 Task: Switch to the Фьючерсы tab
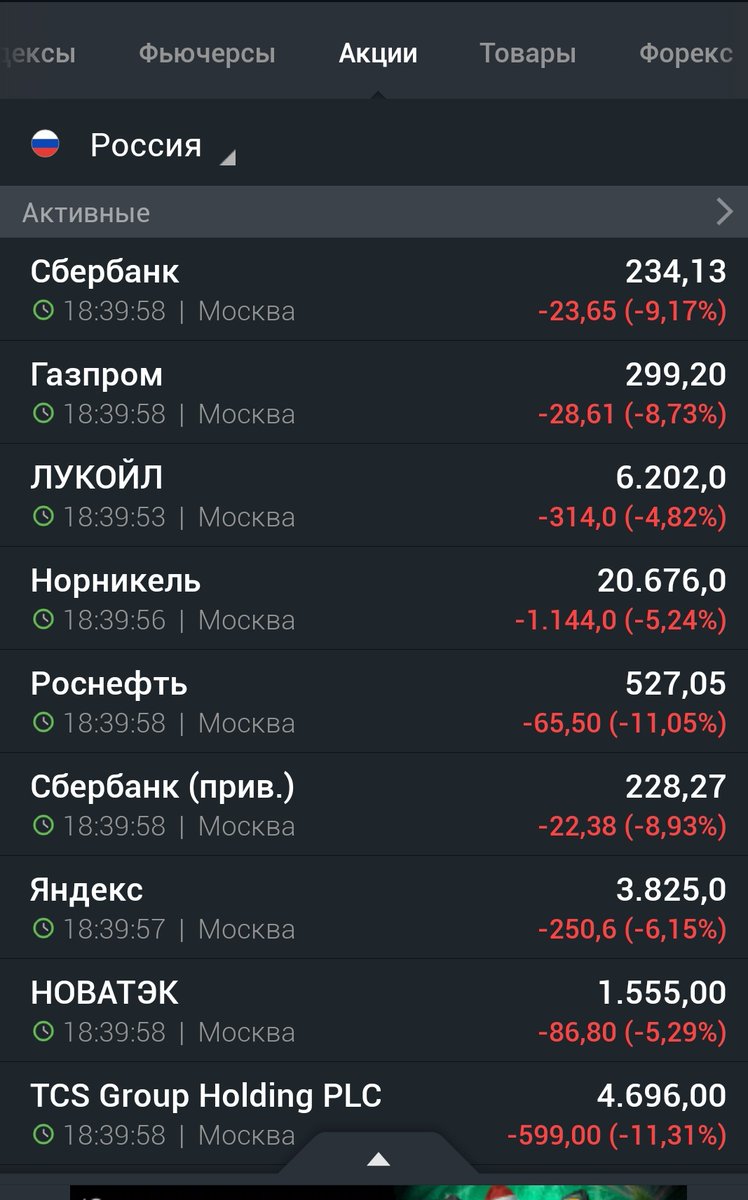click(x=206, y=53)
